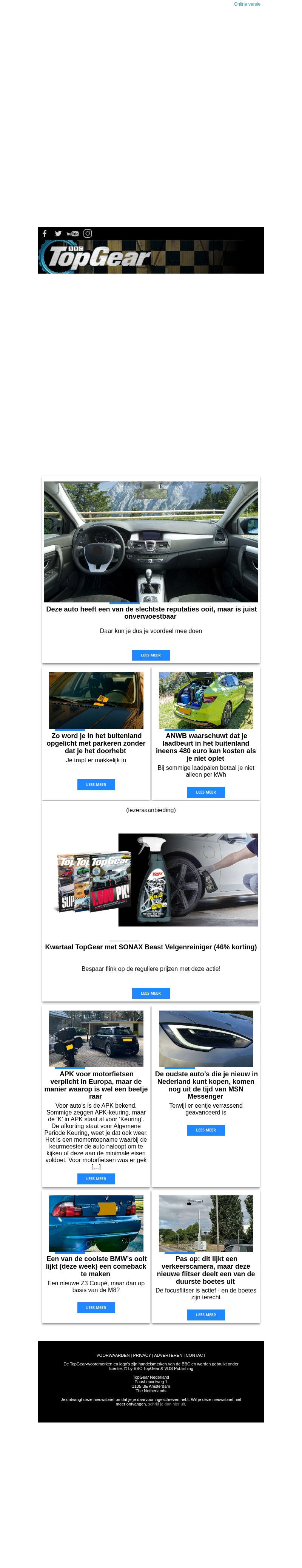Open TopGear's Facebook page

click(x=45, y=233)
